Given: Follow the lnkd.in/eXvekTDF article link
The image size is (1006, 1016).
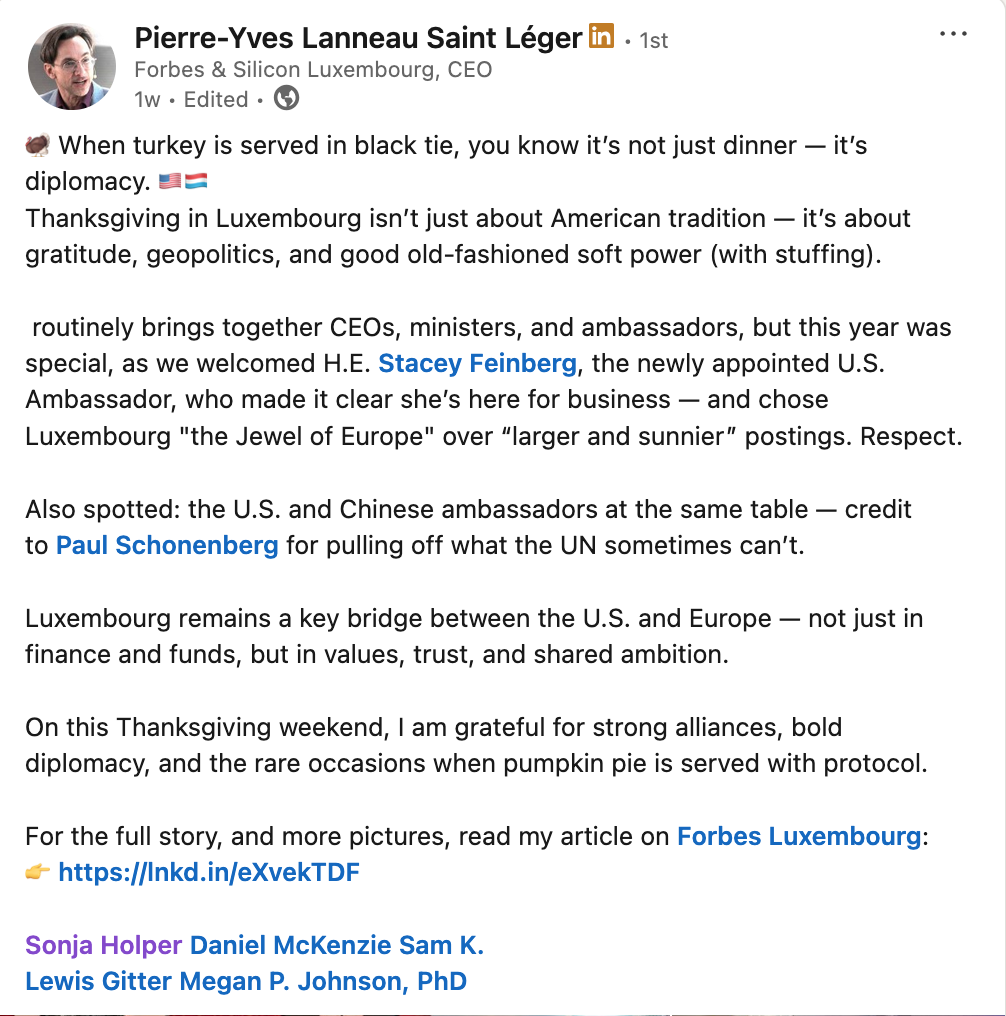Looking at the screenshot, I should (x=208, y=873).
